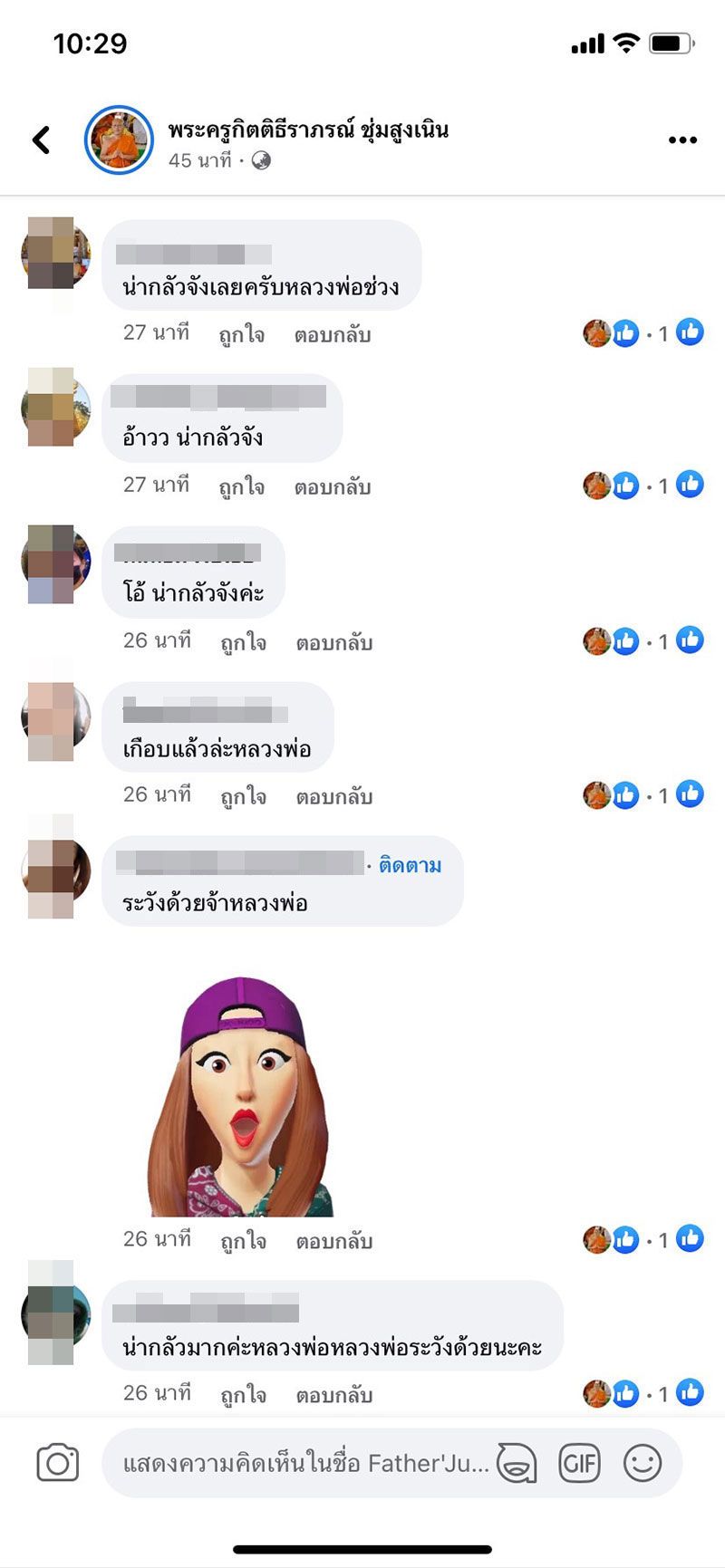725x1568 pixels.
Task: Reply to comment 'น่ากลัวมากค่ะหลวงพ่อหลวงพ่อระวังด้วยนะคะ'
Action: [x=333, y=1395]
